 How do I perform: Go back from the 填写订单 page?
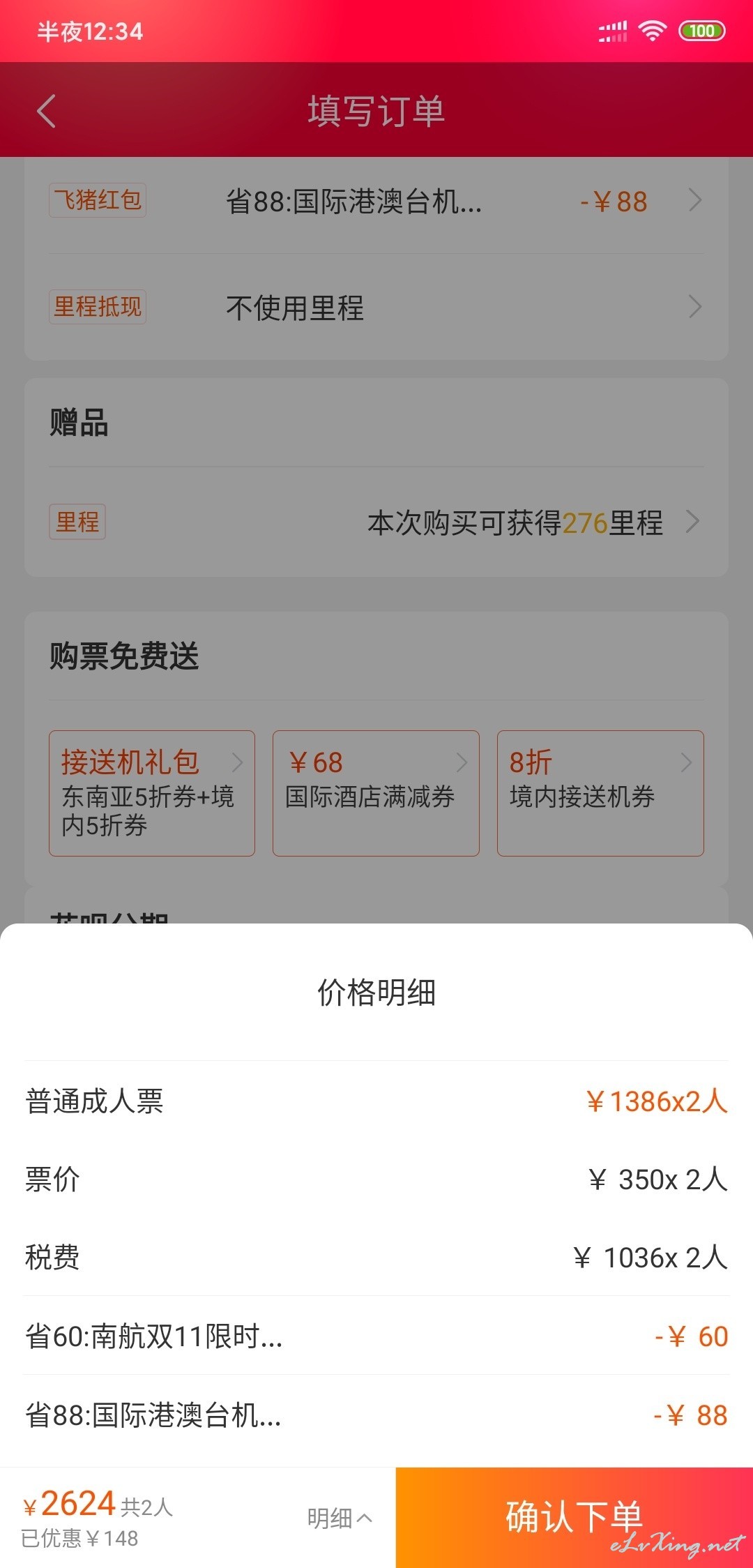click(x=46, y=112)
